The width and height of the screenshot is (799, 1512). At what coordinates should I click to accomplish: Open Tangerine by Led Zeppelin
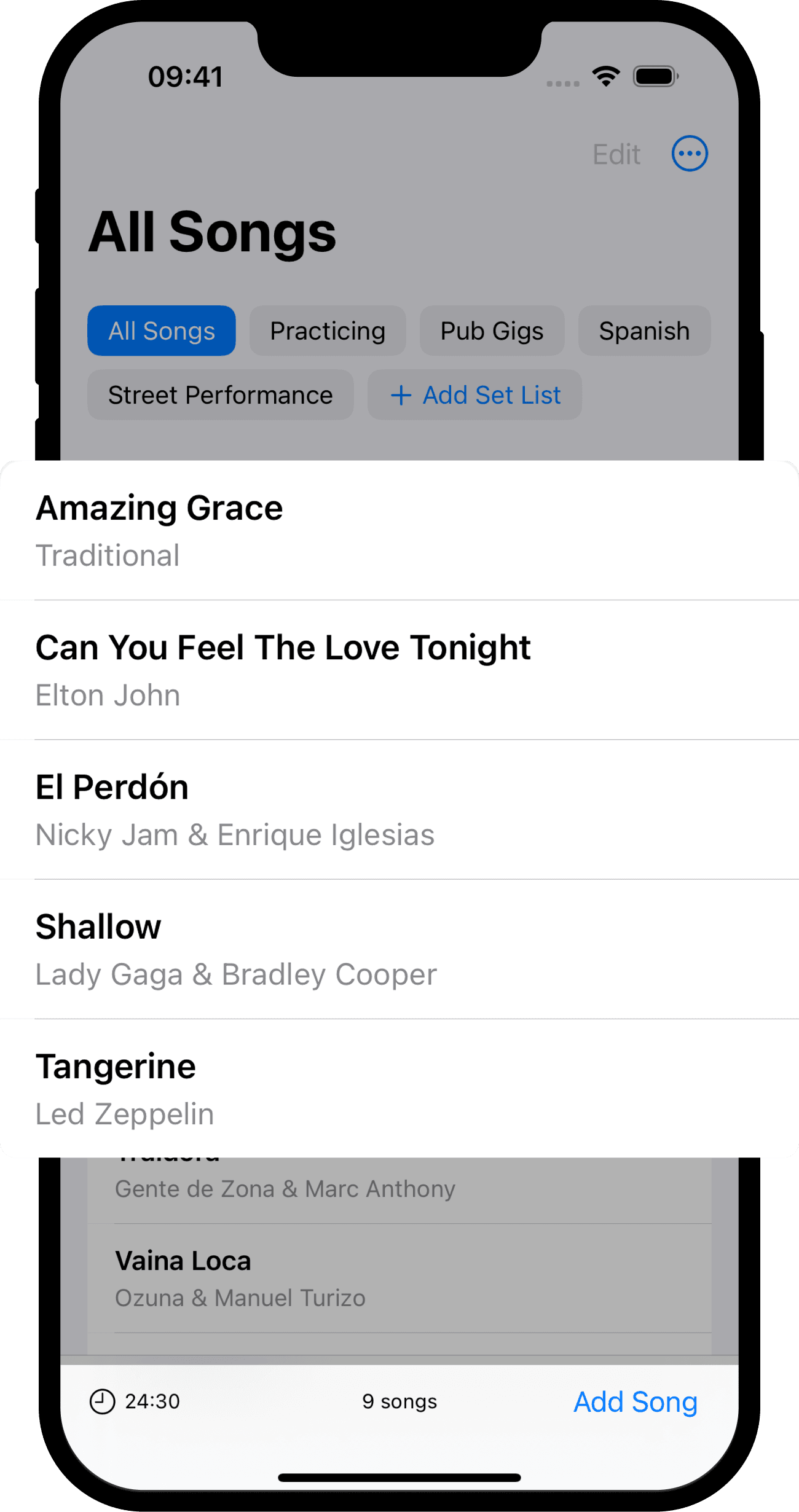pos(399,1087)
